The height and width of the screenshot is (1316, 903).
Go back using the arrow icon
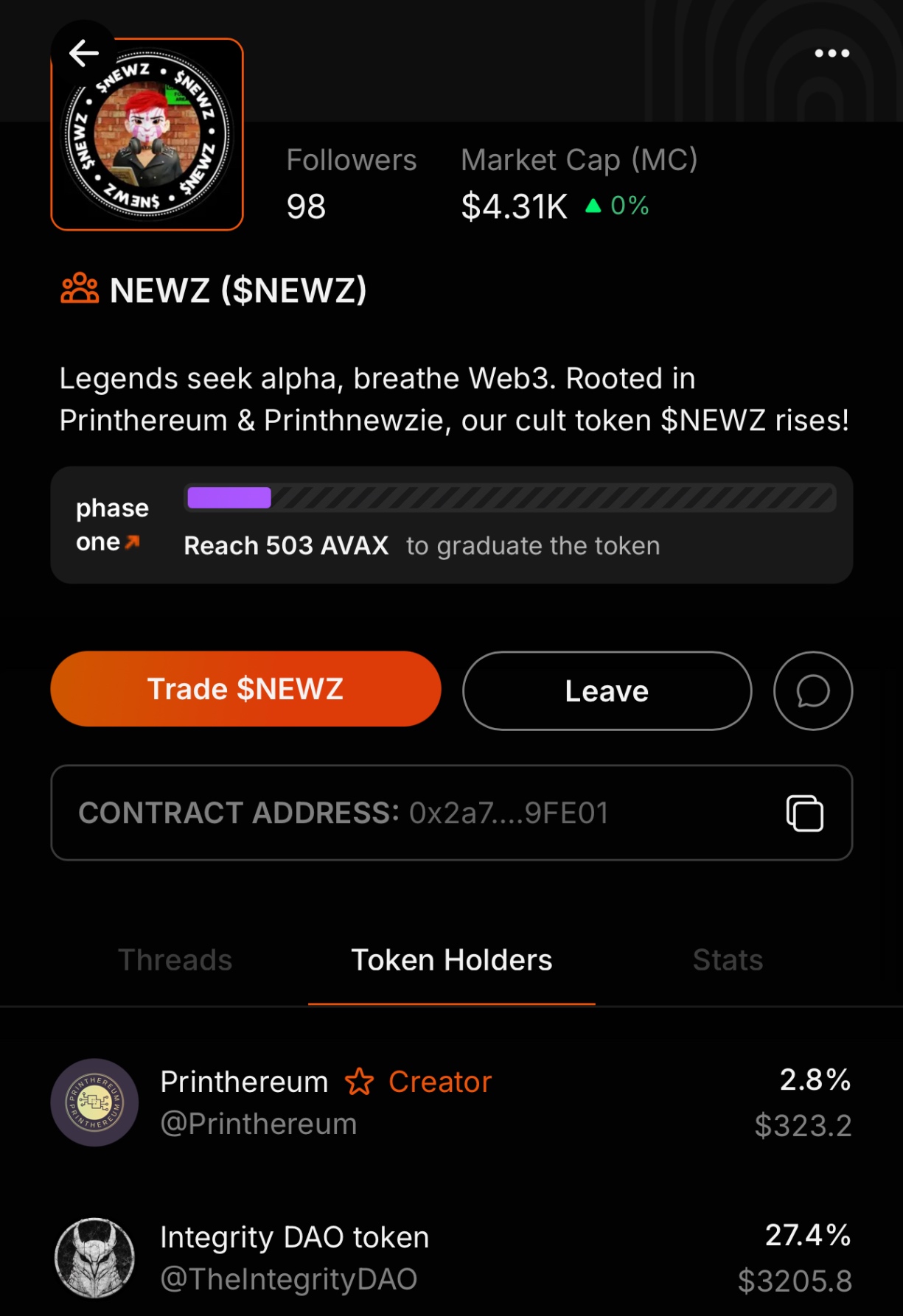[x=83, y=53]
